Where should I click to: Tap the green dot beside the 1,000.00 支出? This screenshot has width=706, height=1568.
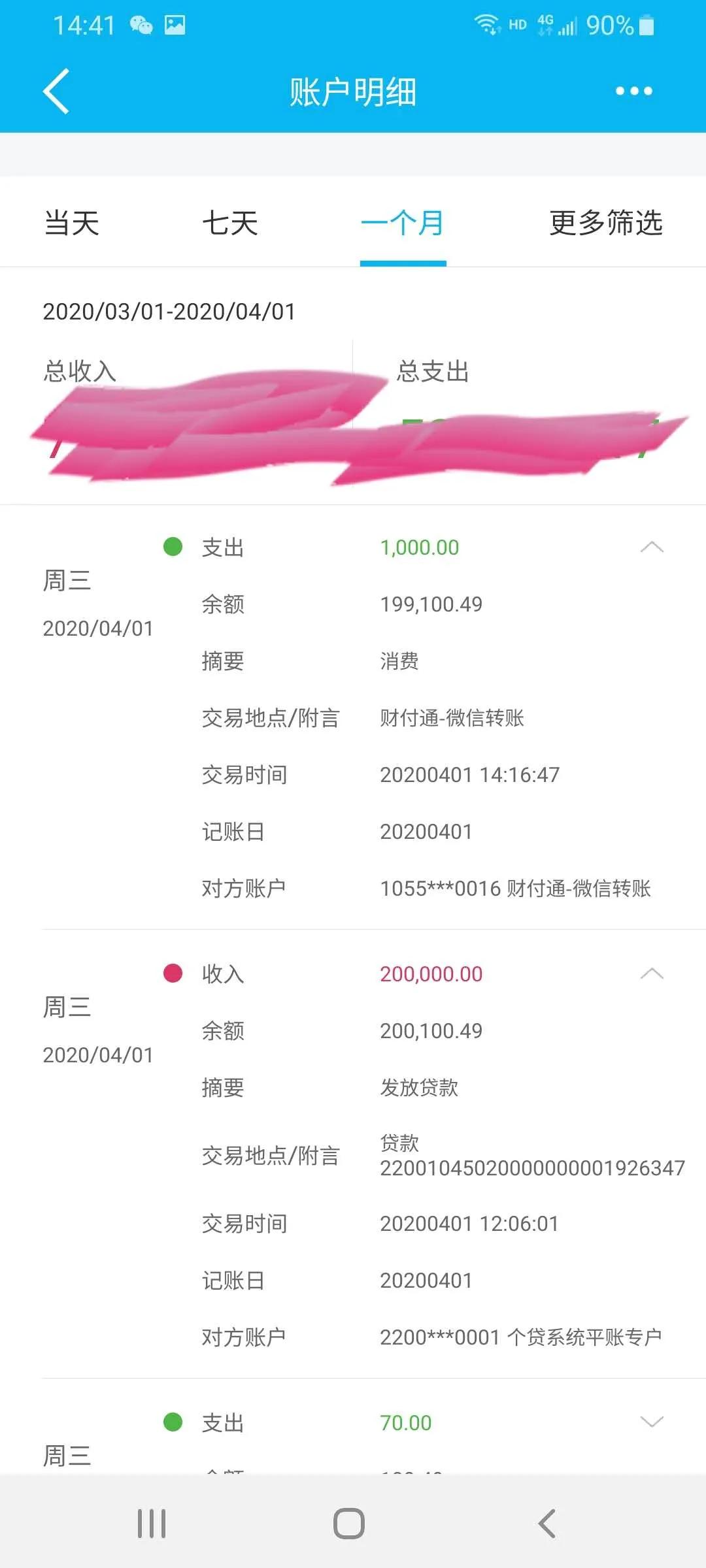pos(173,547)
